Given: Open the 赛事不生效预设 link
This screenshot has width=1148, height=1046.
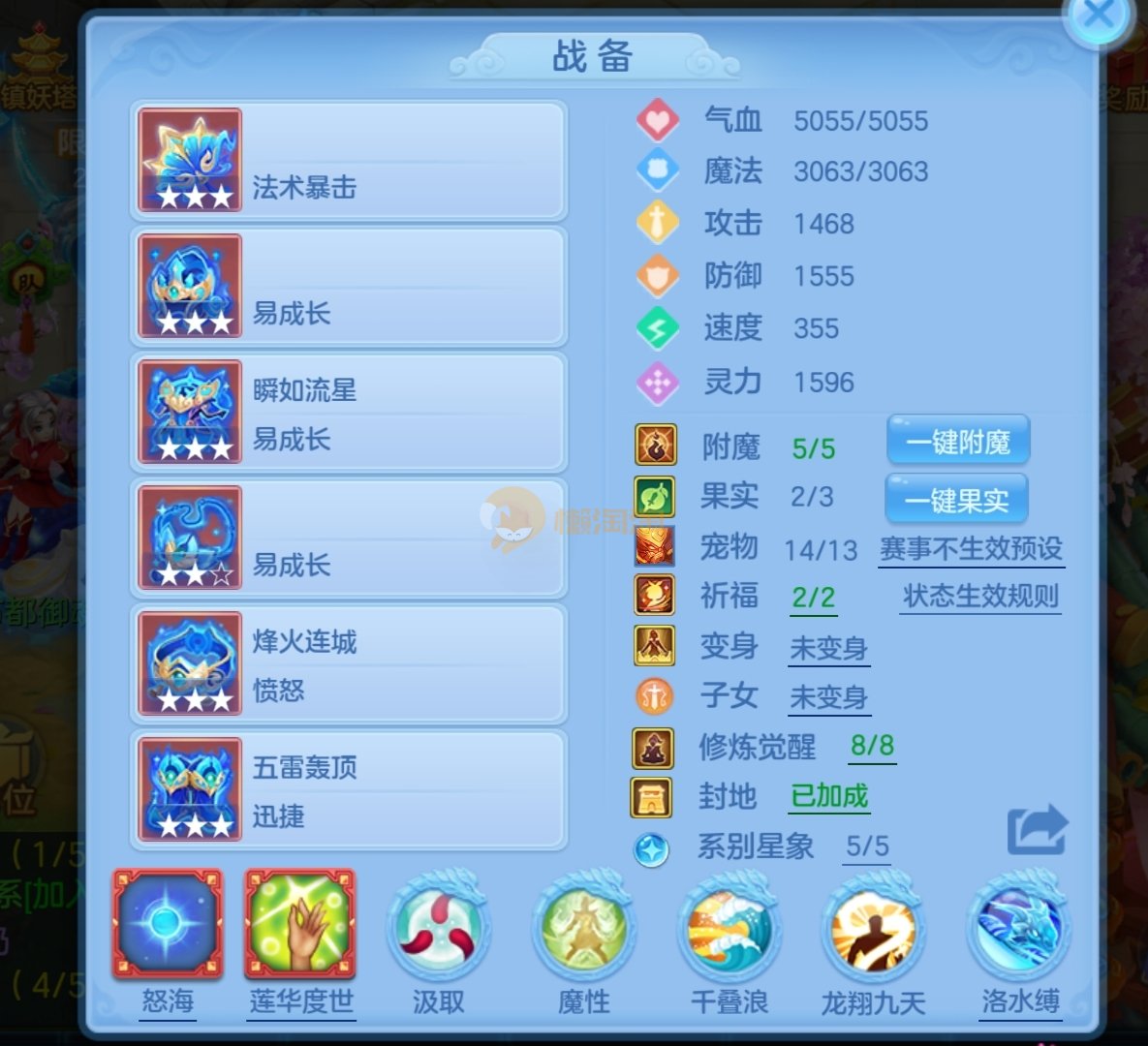Looking at the screenshot, I should (x=971, y=549).
